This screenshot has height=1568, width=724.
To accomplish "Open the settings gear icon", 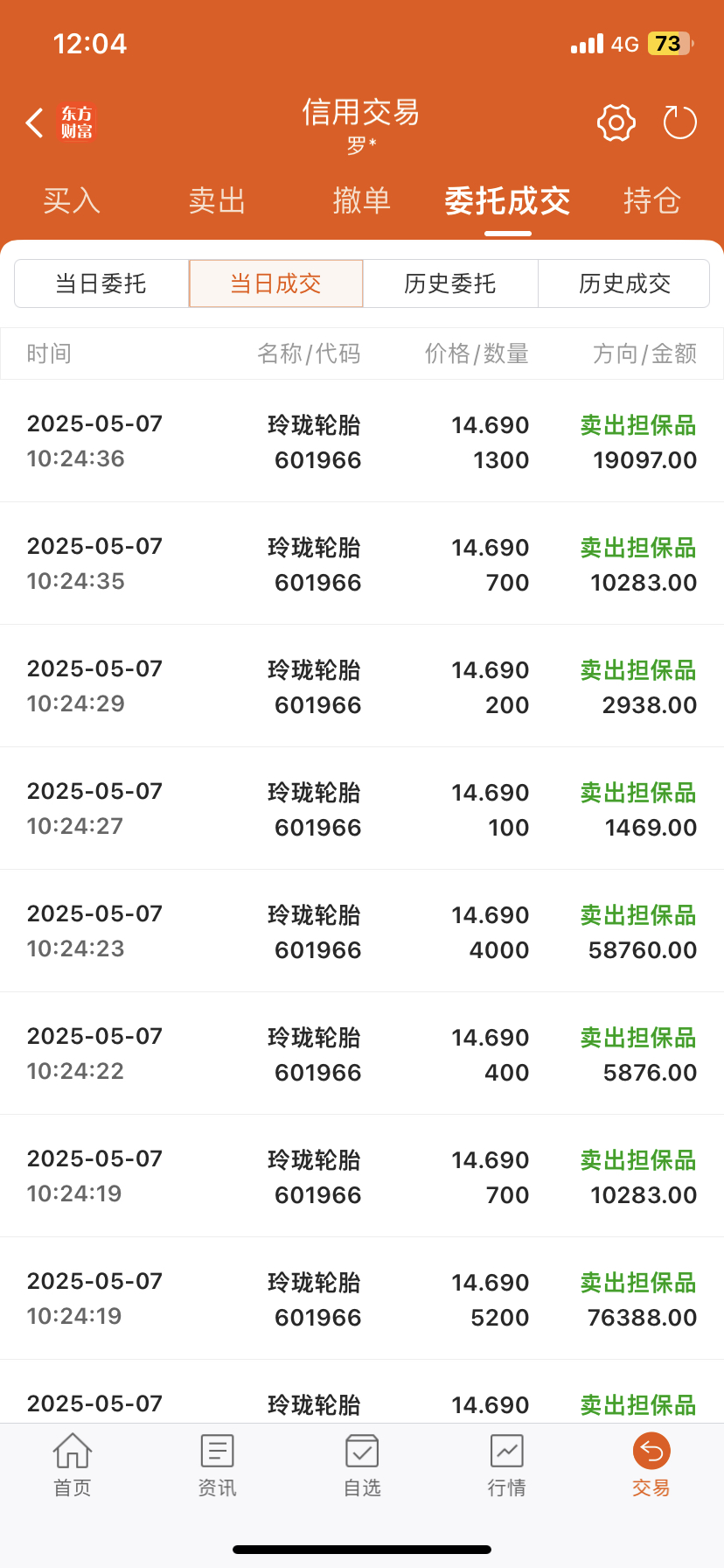I will (x=616, y=123).
